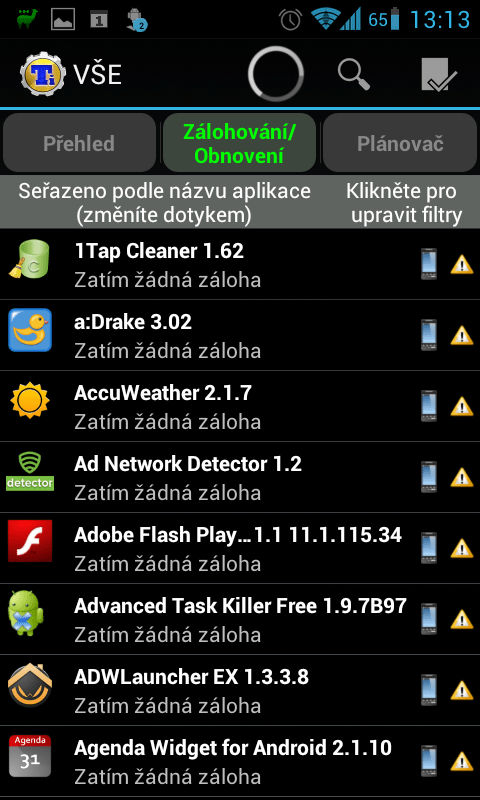This screenshot has height=800, width=480.
Task: Select ADWLauncher EX 1.3.3.8
Action: tap(240, 690)
